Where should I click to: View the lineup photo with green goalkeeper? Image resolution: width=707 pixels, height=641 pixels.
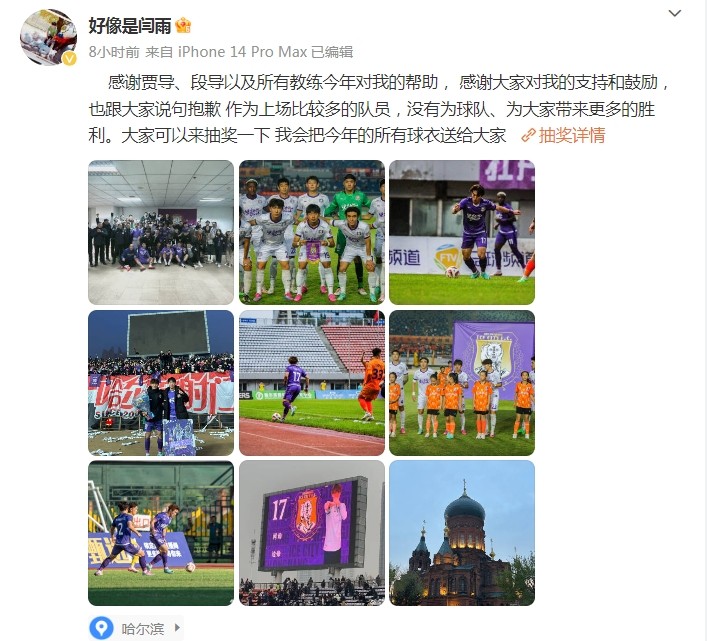coord(311,232)
